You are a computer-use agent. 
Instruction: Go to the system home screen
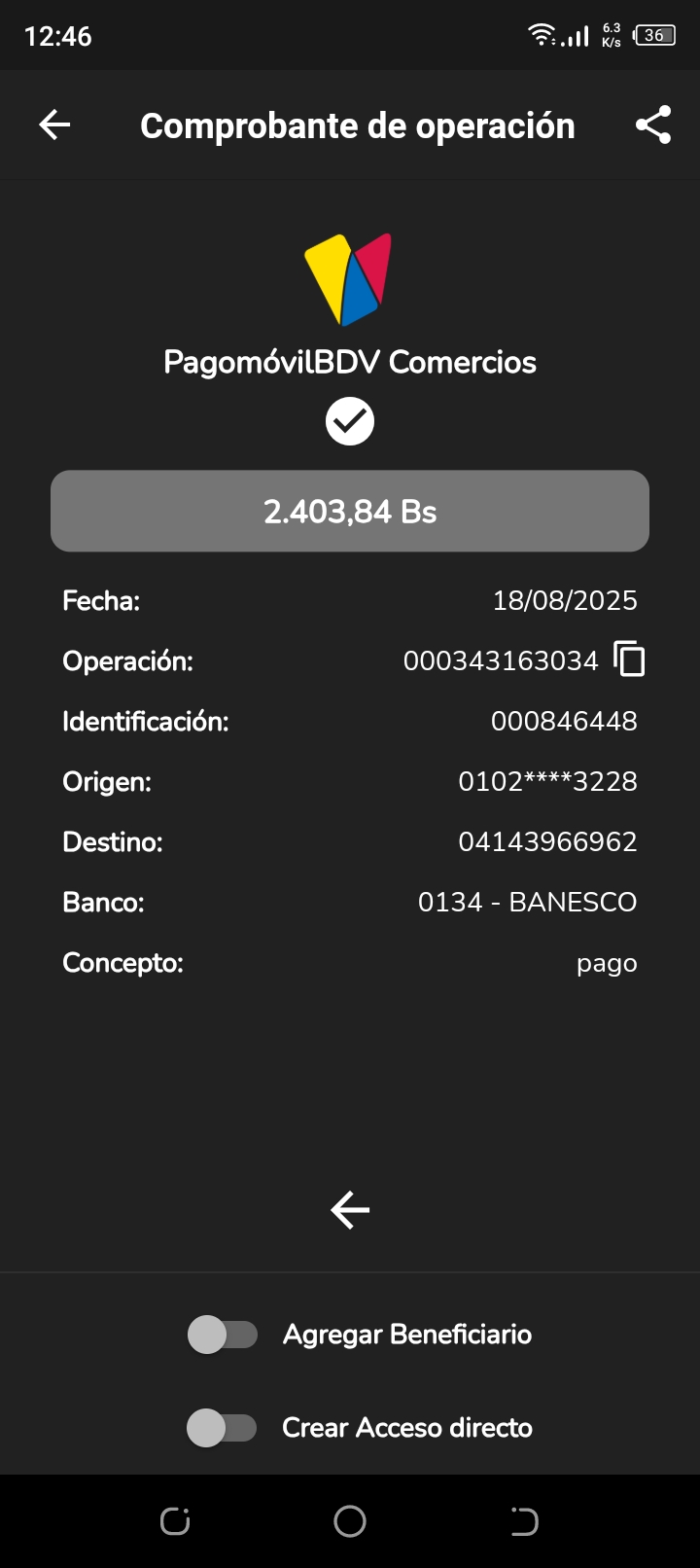pyautogui.click(x=350, y=1521)
